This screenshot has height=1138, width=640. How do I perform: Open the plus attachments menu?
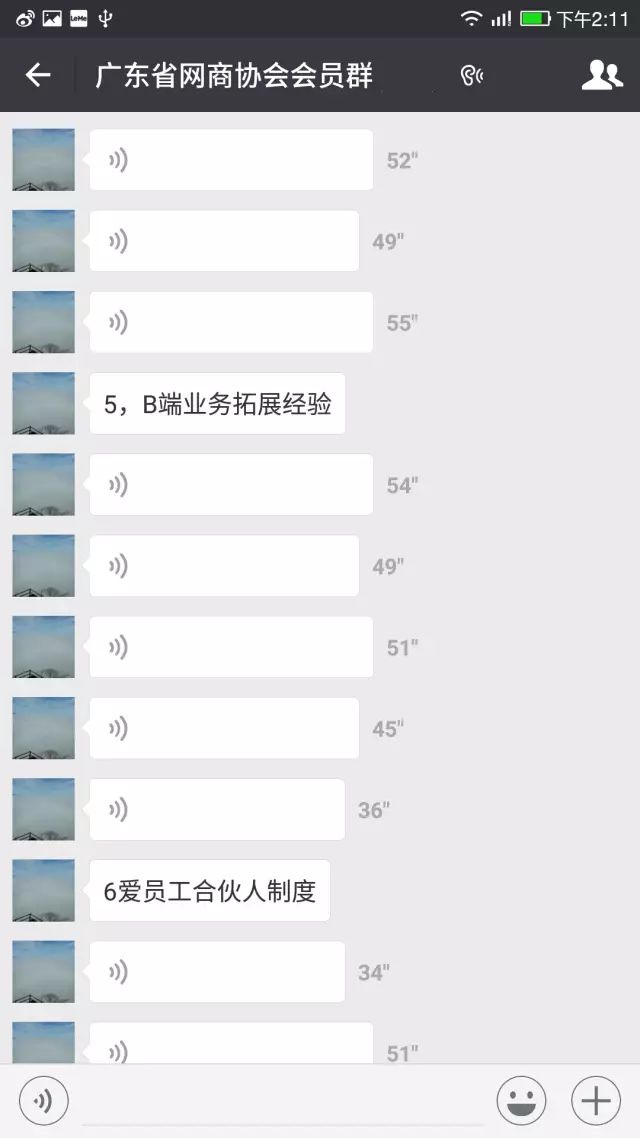596,1101
